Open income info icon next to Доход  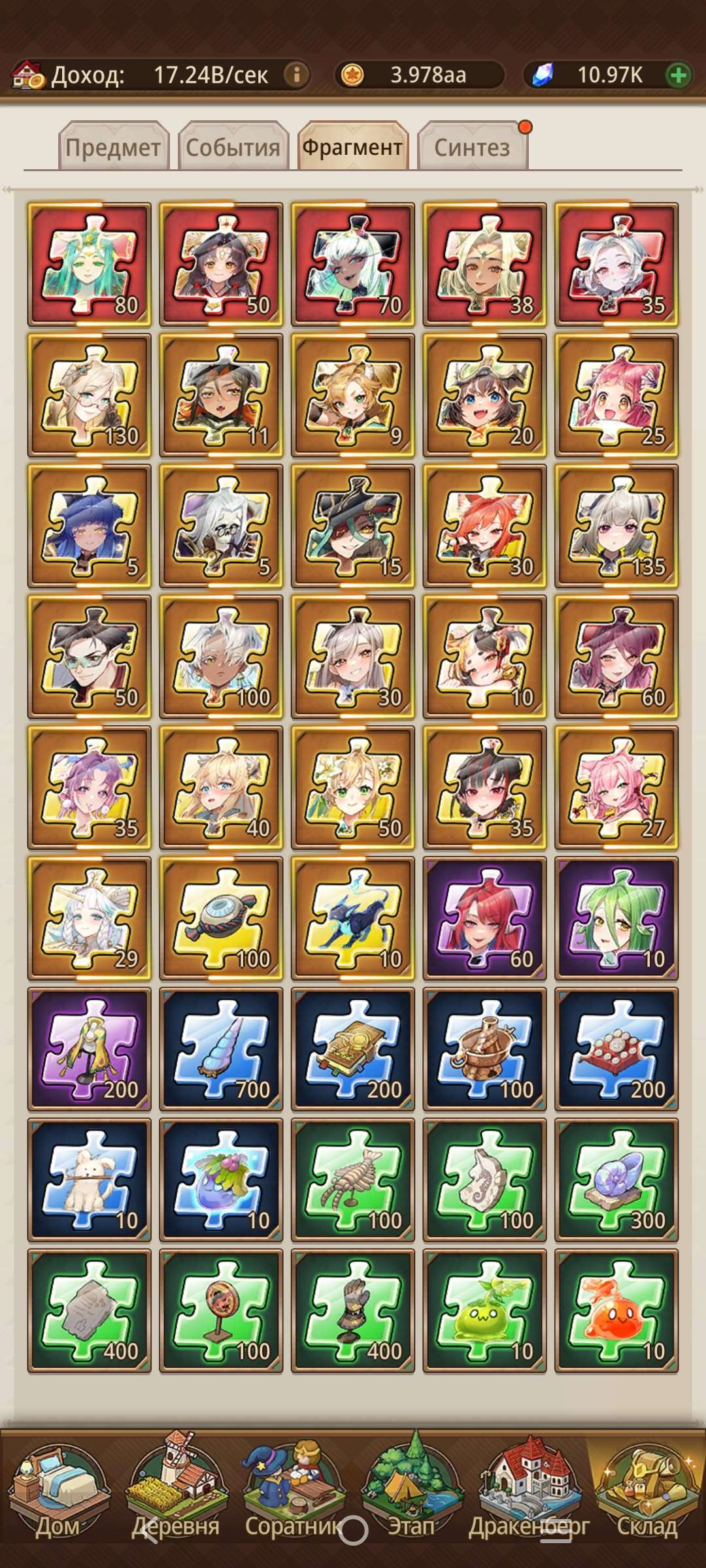[296, 75]
